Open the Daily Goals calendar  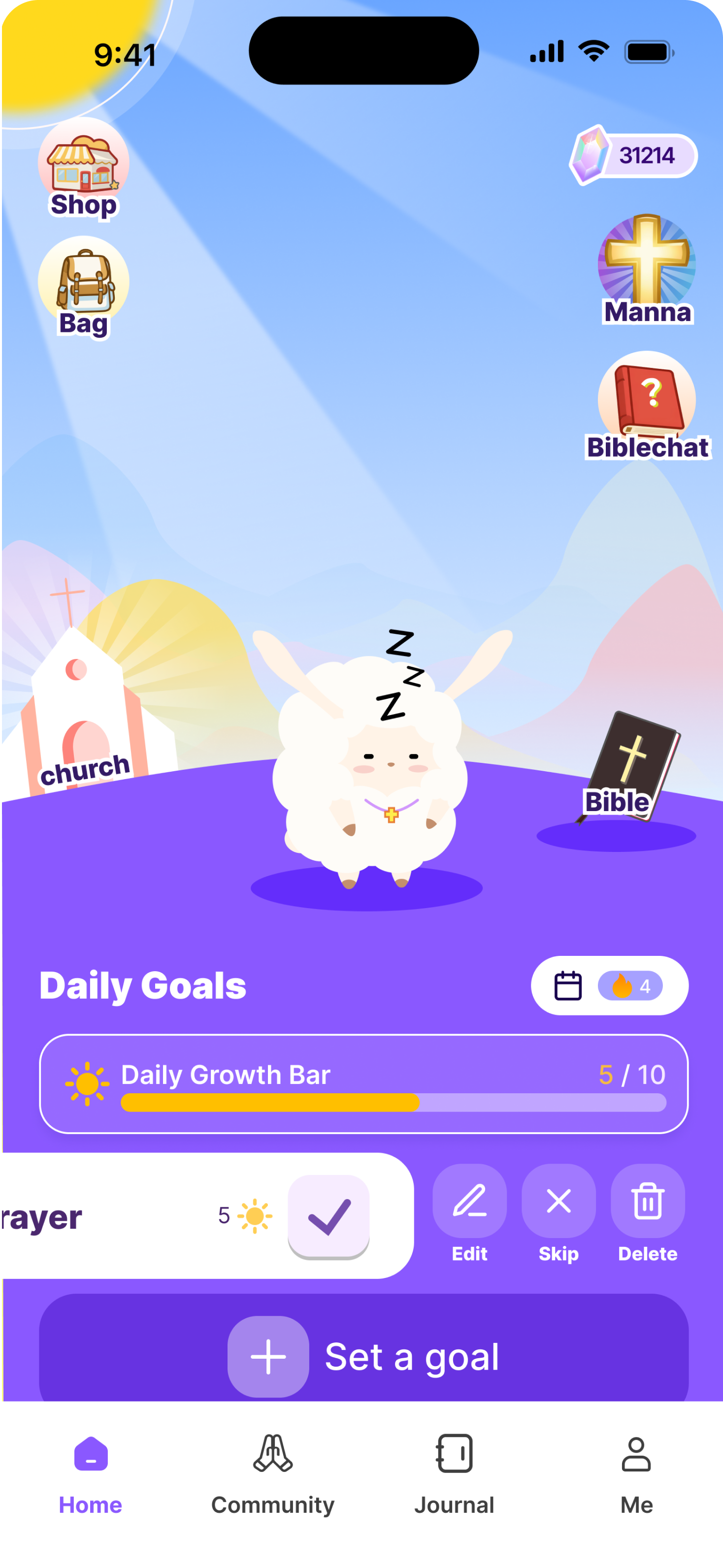pos(567,985)
